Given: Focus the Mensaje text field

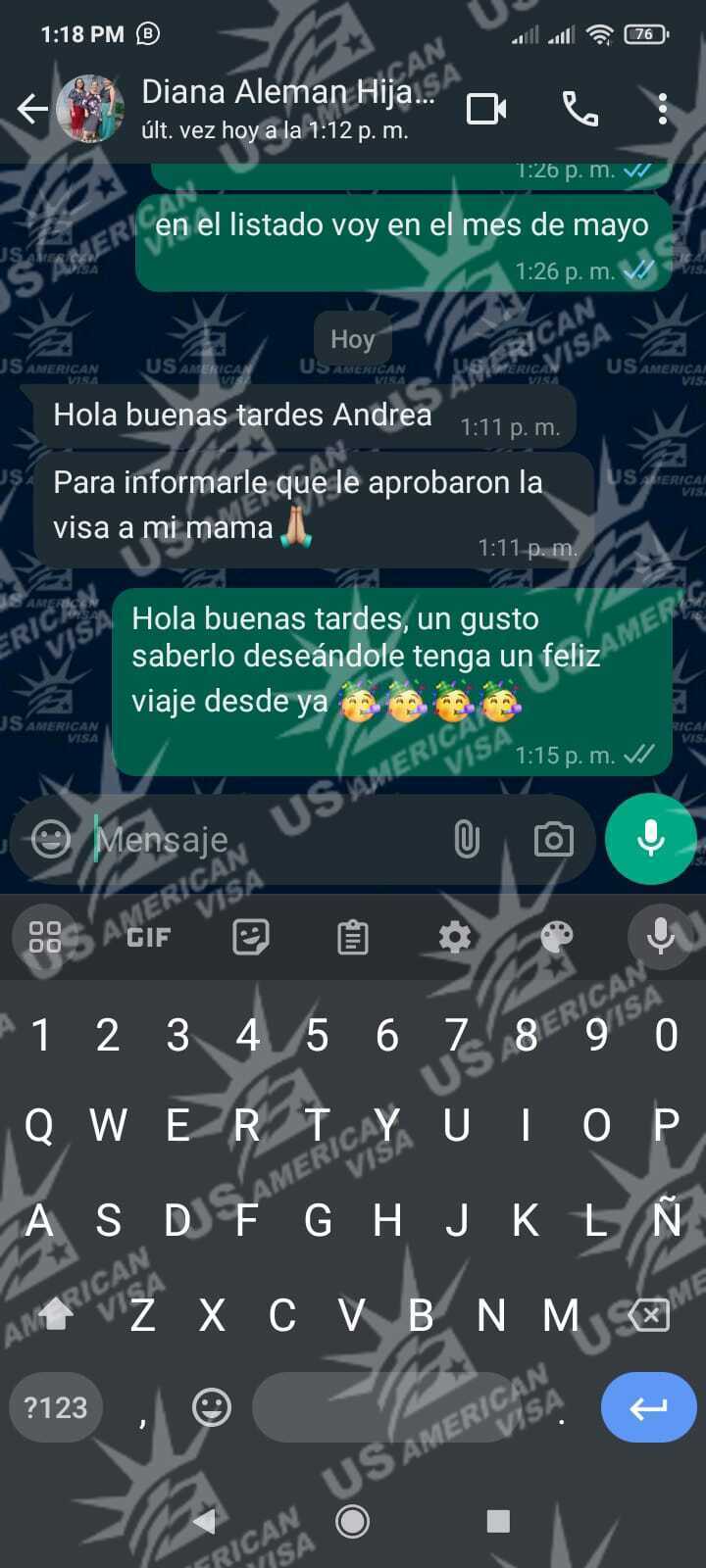Looking at the screenshot, I should tap(265, 840).
